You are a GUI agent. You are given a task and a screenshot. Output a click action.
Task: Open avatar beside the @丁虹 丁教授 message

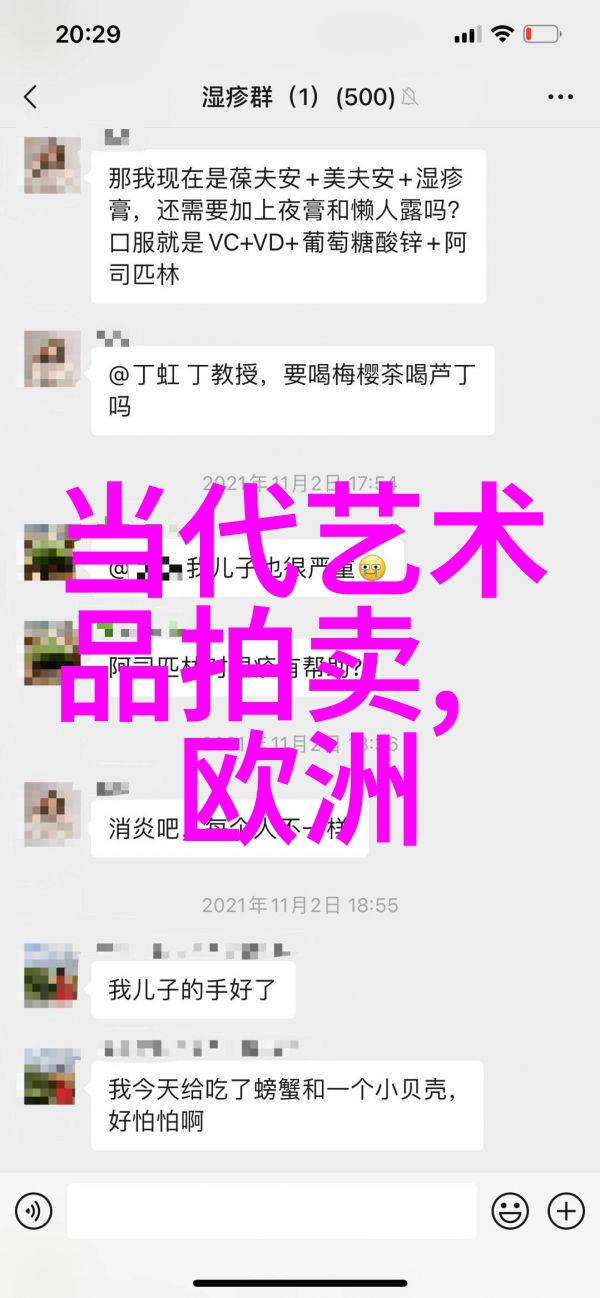point(51,358)
